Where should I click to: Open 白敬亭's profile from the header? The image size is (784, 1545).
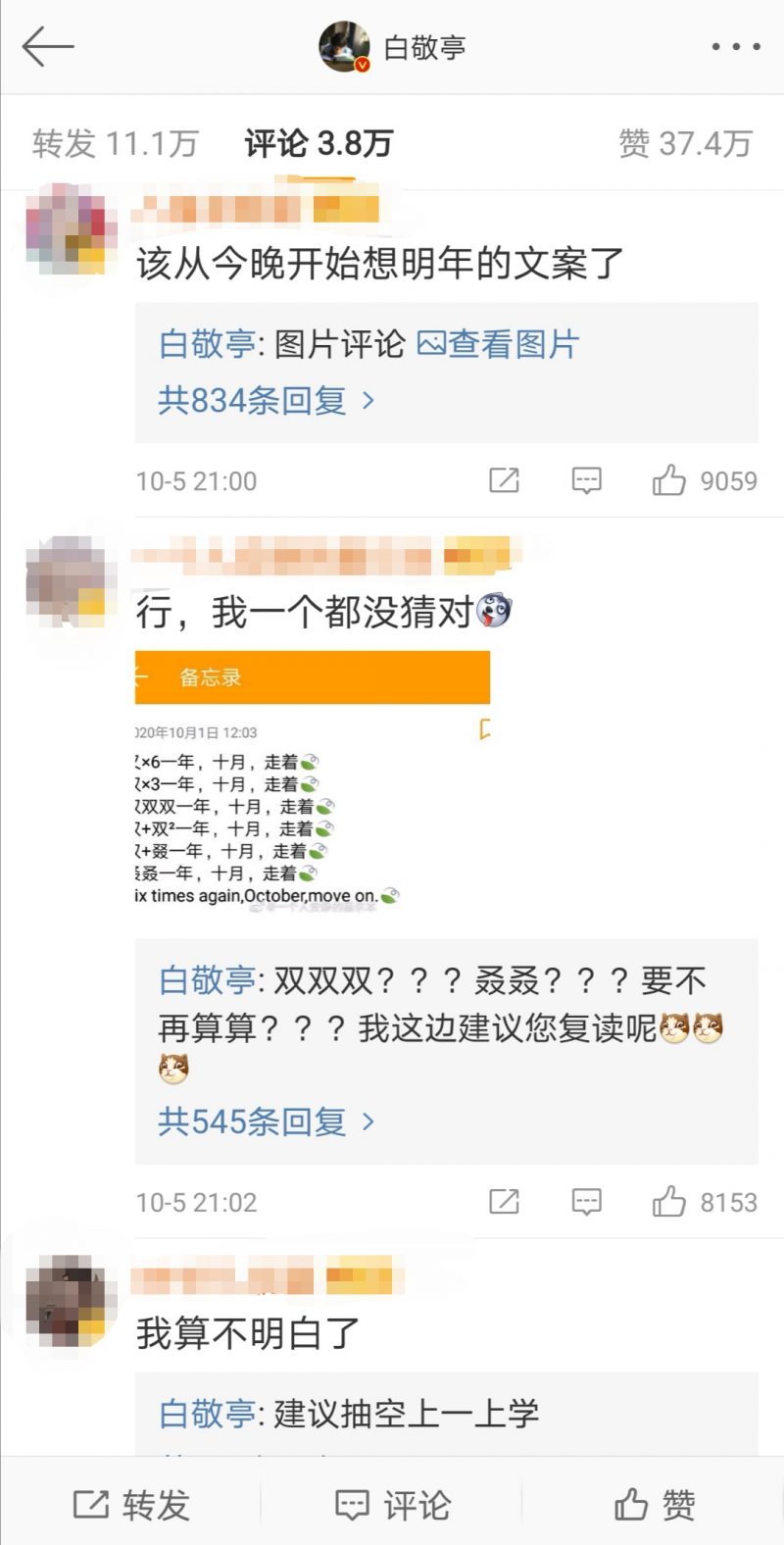394,47
